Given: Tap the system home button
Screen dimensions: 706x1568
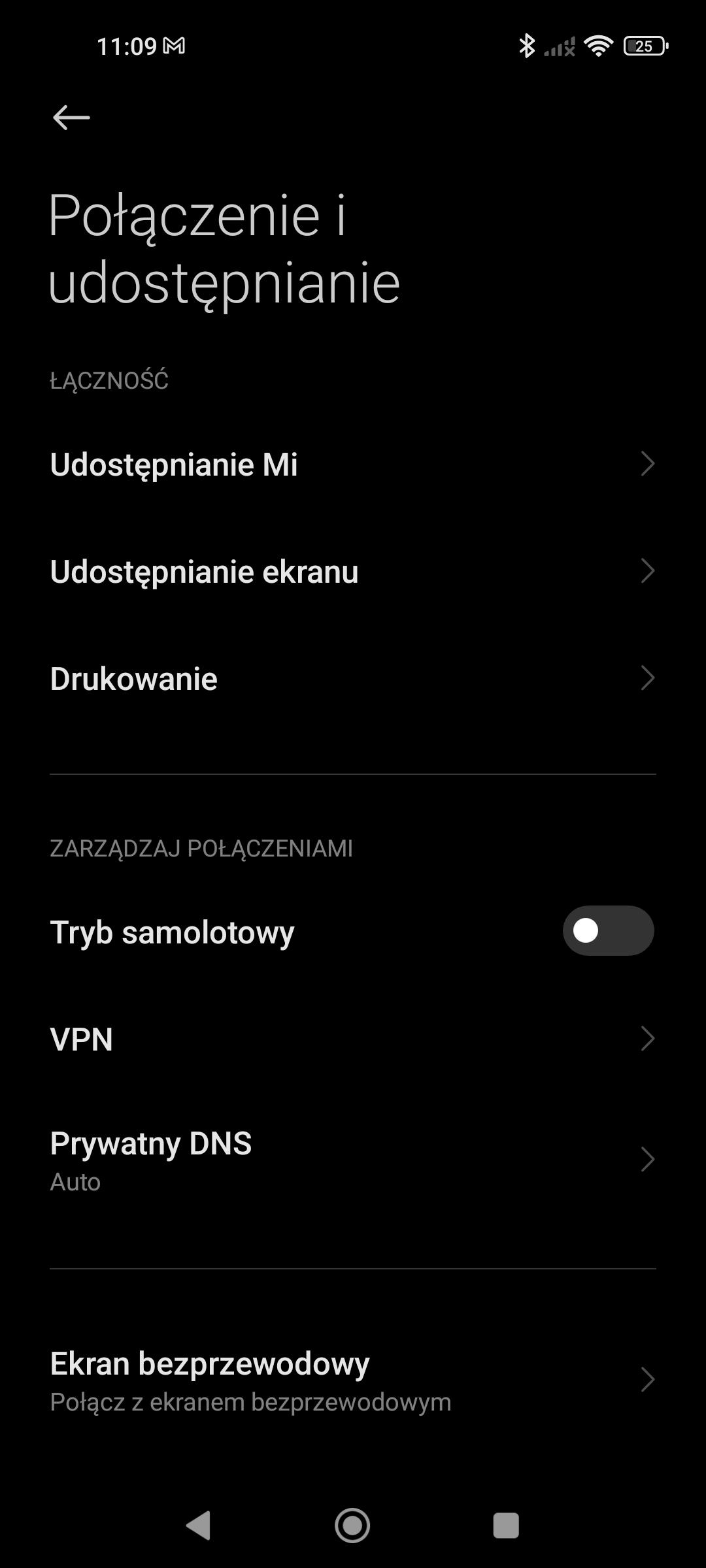Looking at the screenshot, I should 352,1526.
